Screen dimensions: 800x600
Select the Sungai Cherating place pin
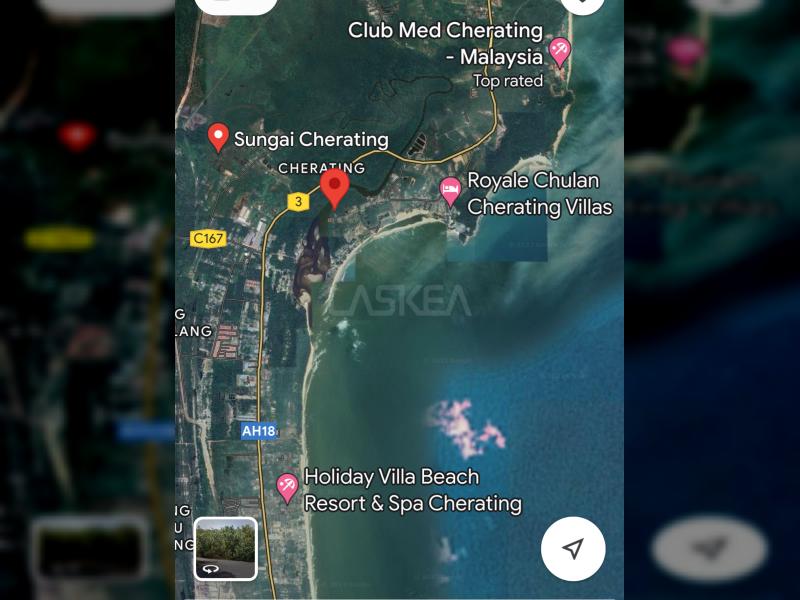tap(218, 138)
